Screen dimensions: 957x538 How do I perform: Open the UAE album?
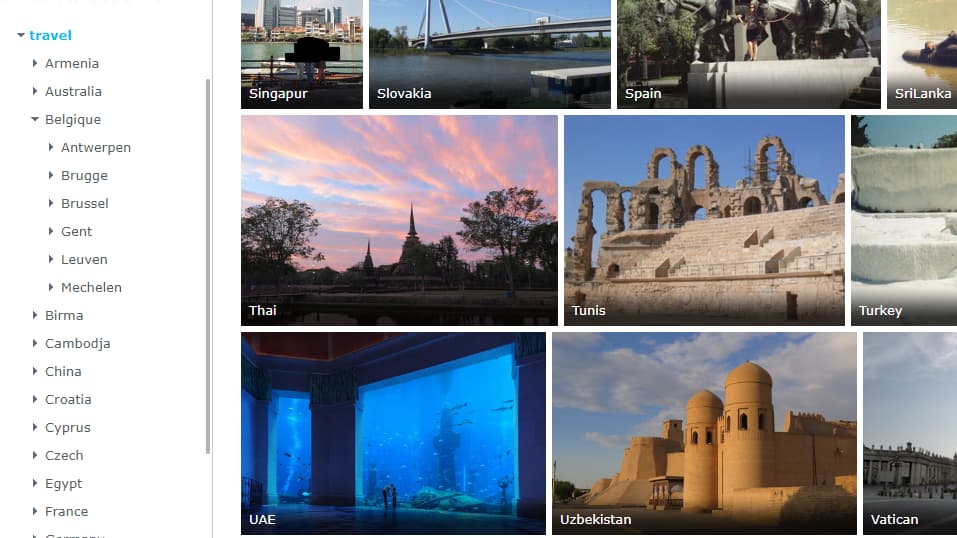(393, 433)
